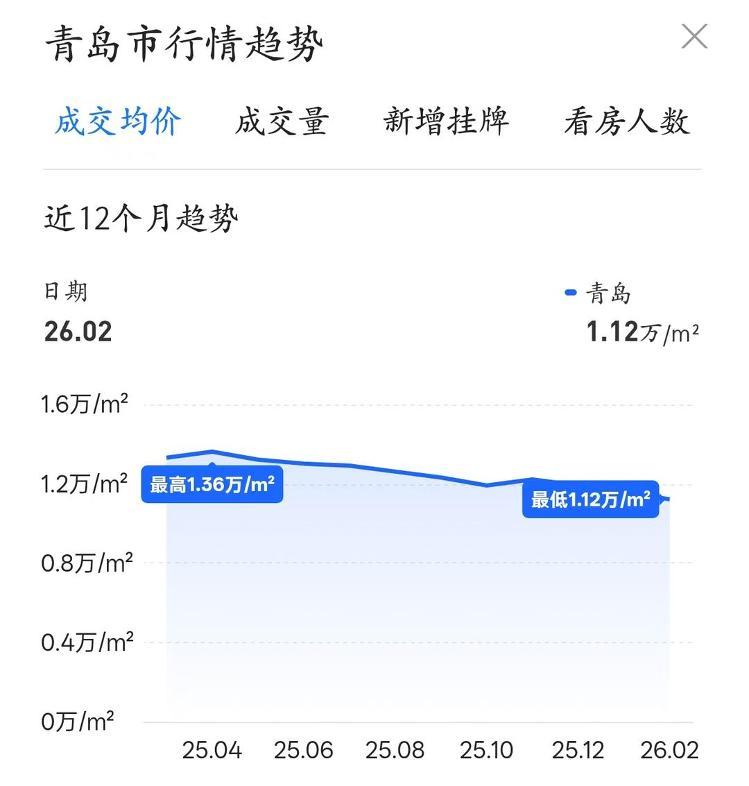Select the 成交均价 tab

[x=118, y=122]
